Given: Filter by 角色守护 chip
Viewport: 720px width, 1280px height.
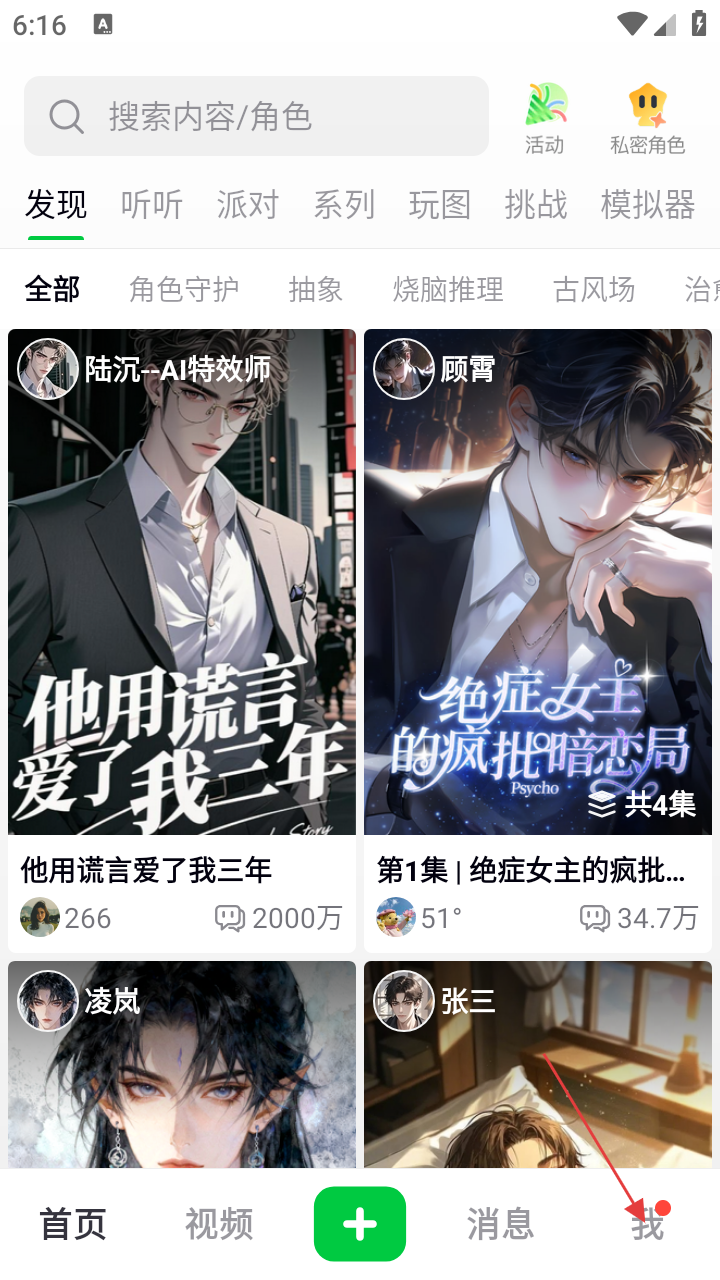Looking at the screenshot, I should [x=184, y=290].
